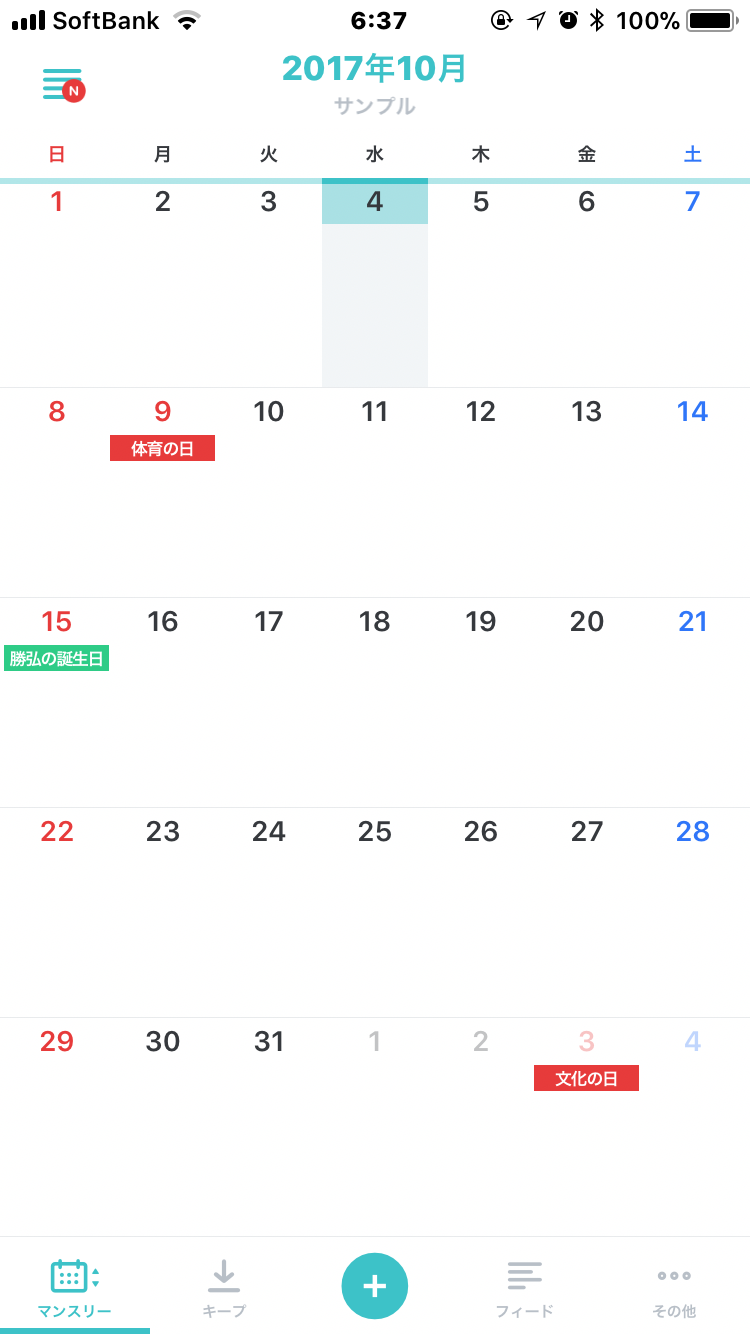This screenshot has width=750, height=1334.
Task: Pick October 6 in the calendar
Action: tap(586, 280)
